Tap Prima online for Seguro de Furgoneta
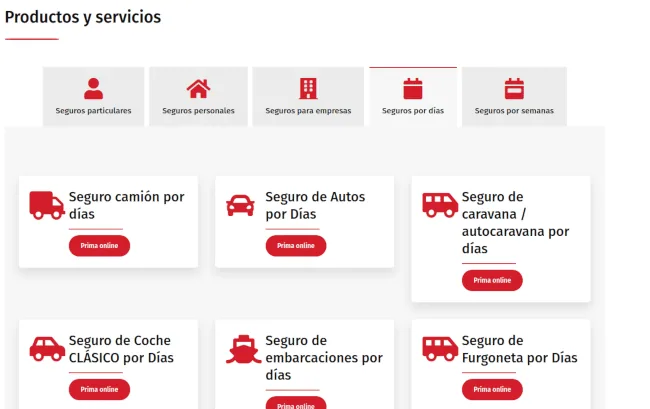This screenshot has height=409, width=650. [492, 390]
